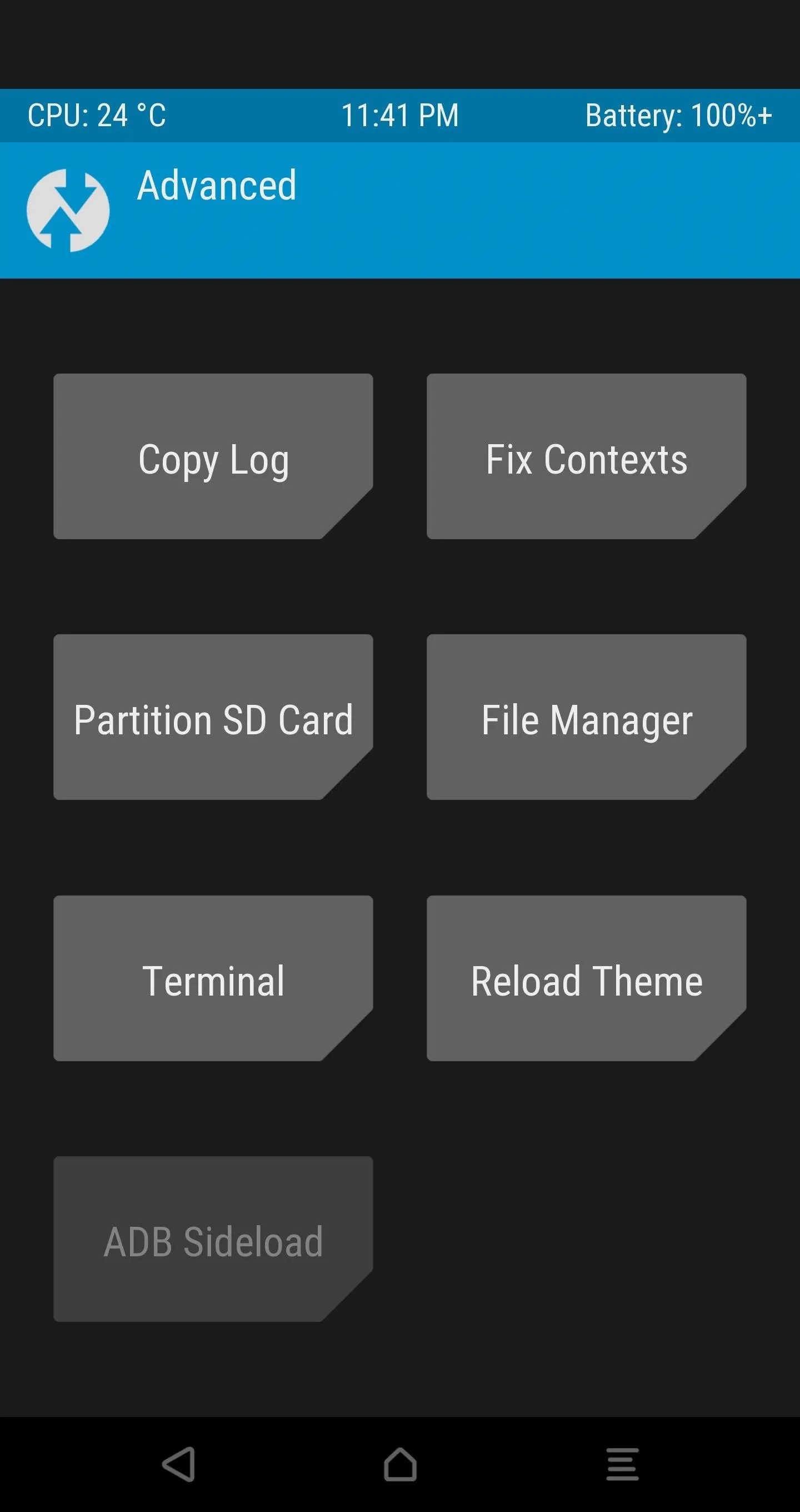
Task: Go back using the navigation bar
Action: tap(178, 1464)
